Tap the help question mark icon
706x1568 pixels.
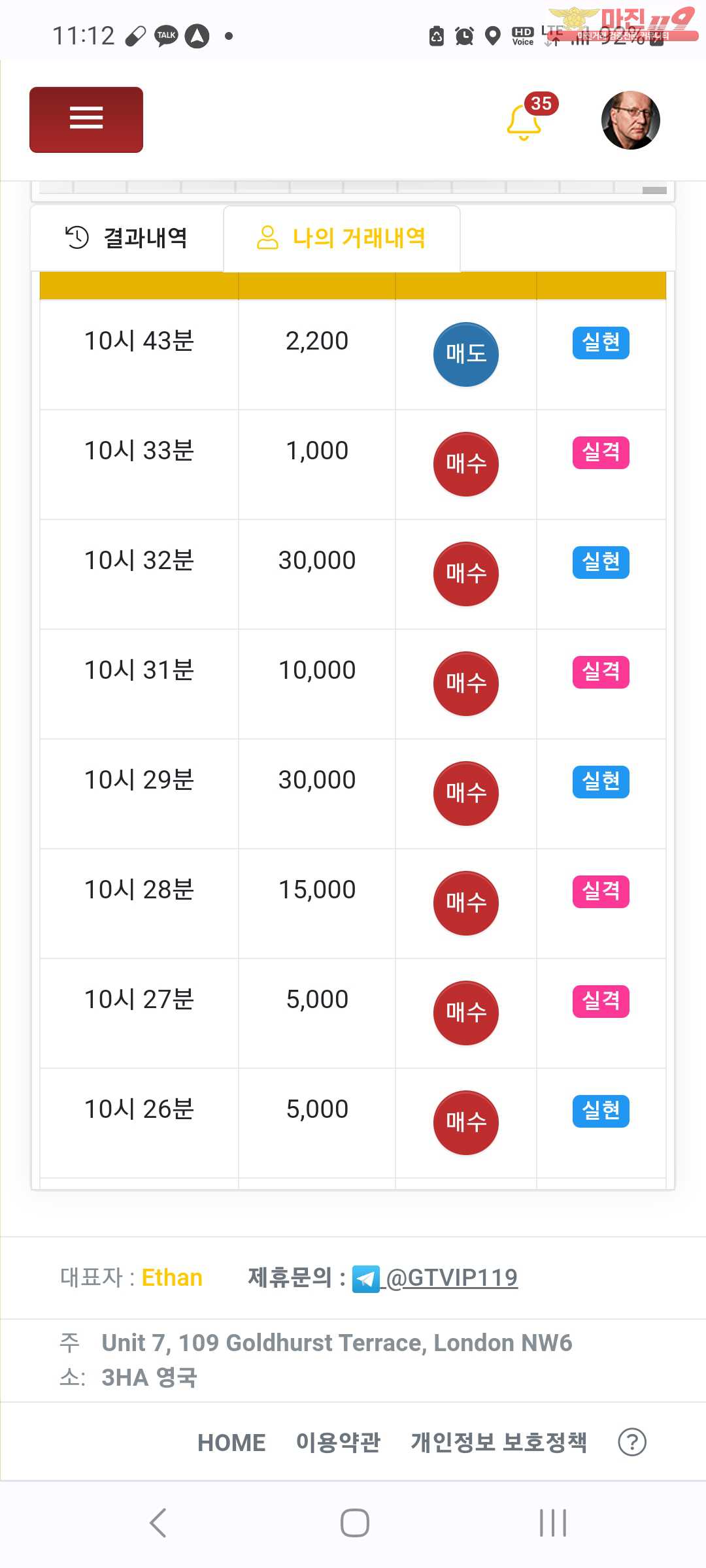click(632, 1442)
